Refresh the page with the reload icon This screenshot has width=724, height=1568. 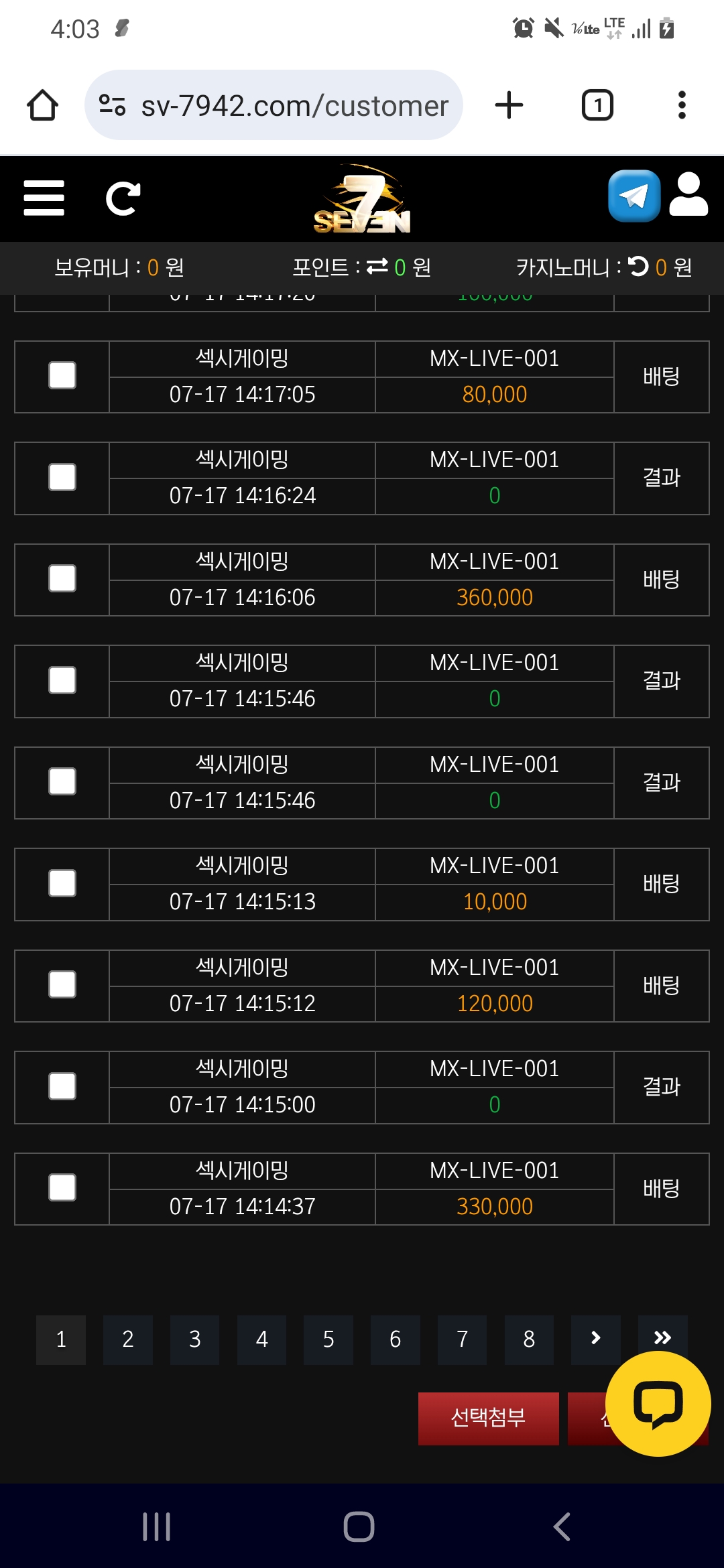tap(123, 198)
